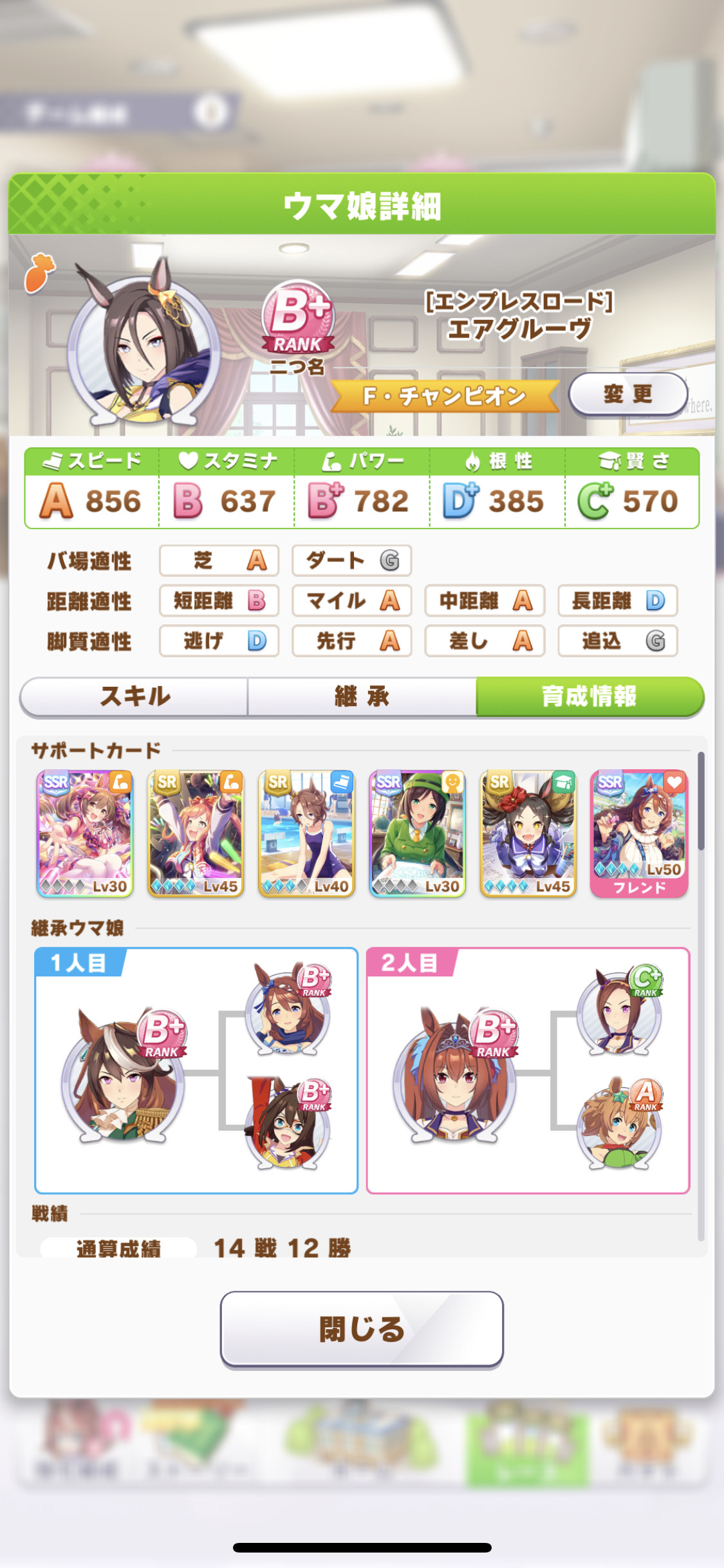
Task: Select the 育成情報 tab
Action: 589,696
